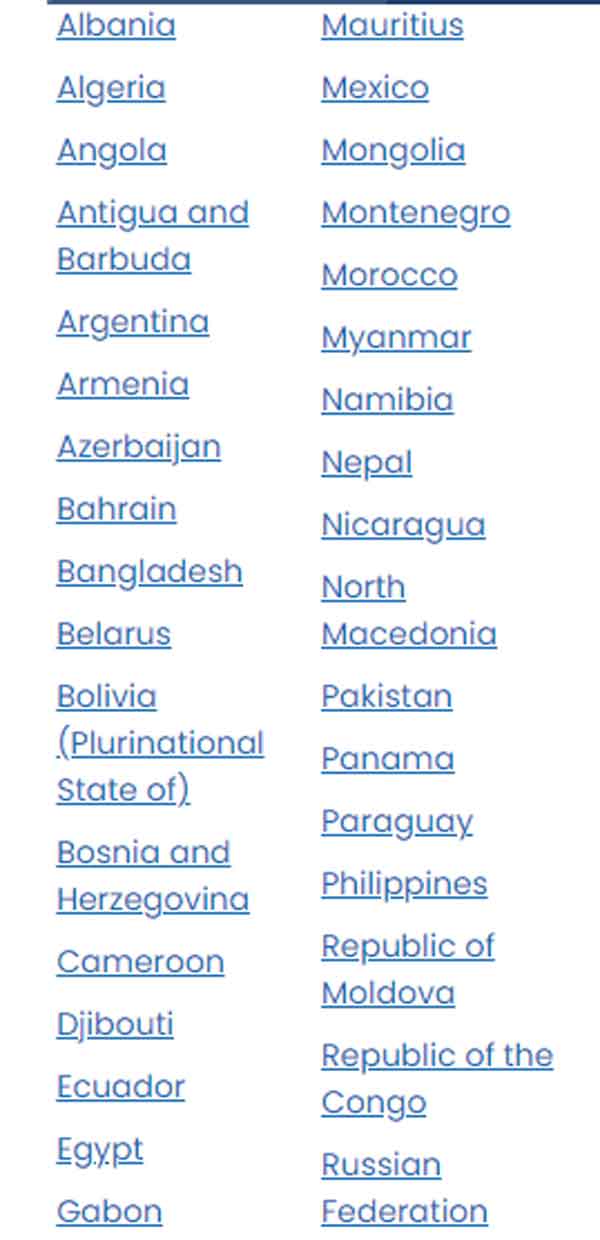Select Azerbaijan from the country list

coord(139,447)
